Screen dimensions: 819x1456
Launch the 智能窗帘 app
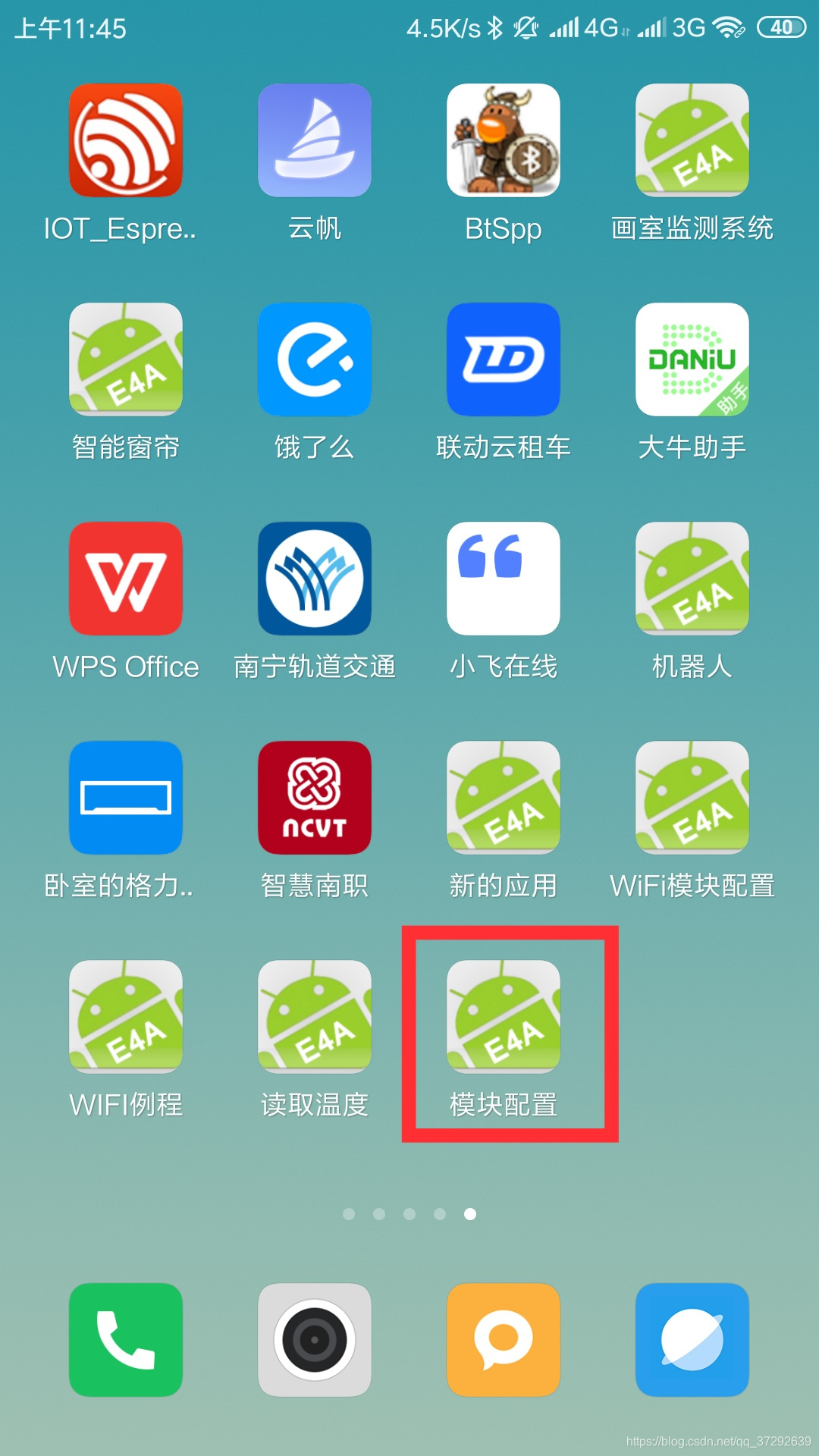[126, 359]
